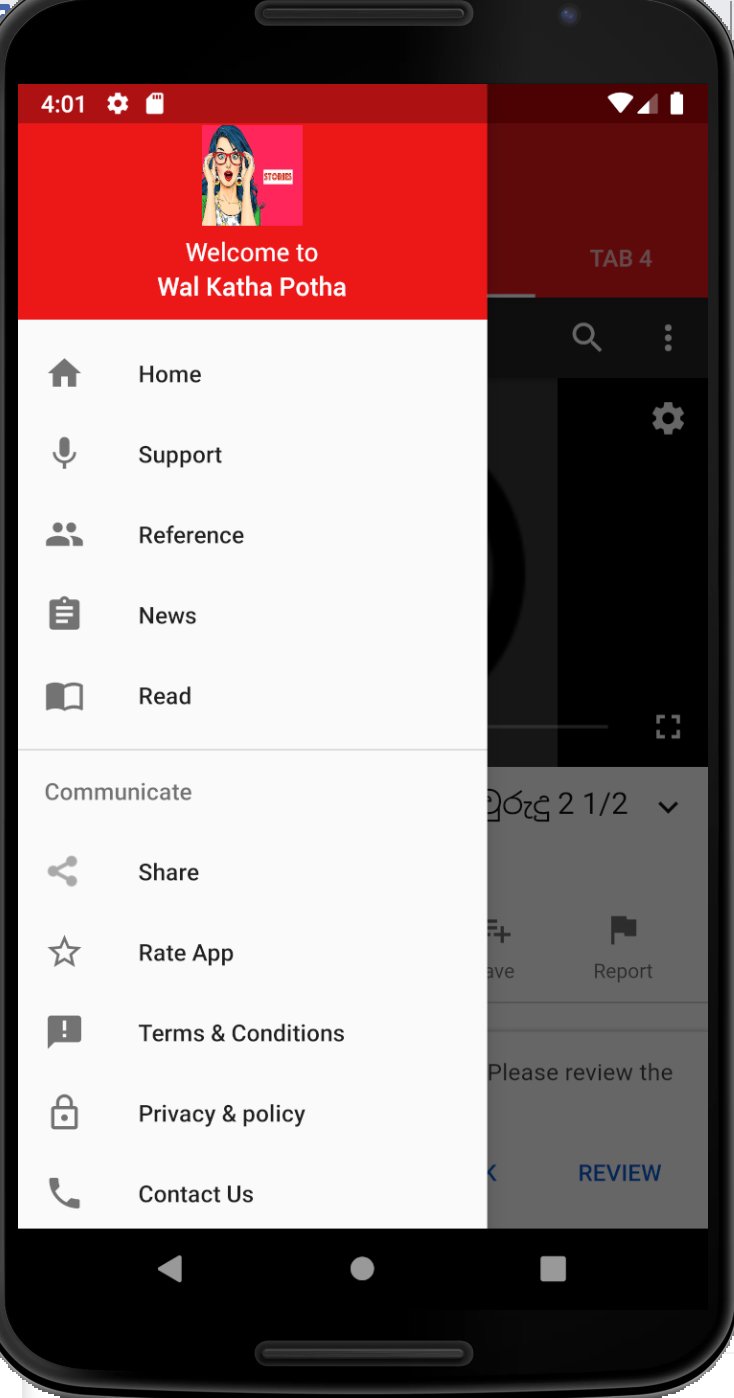Open the Home drawer item
Image resolution: width=734 pixels, height=1398 pixels.
(252, 374)
